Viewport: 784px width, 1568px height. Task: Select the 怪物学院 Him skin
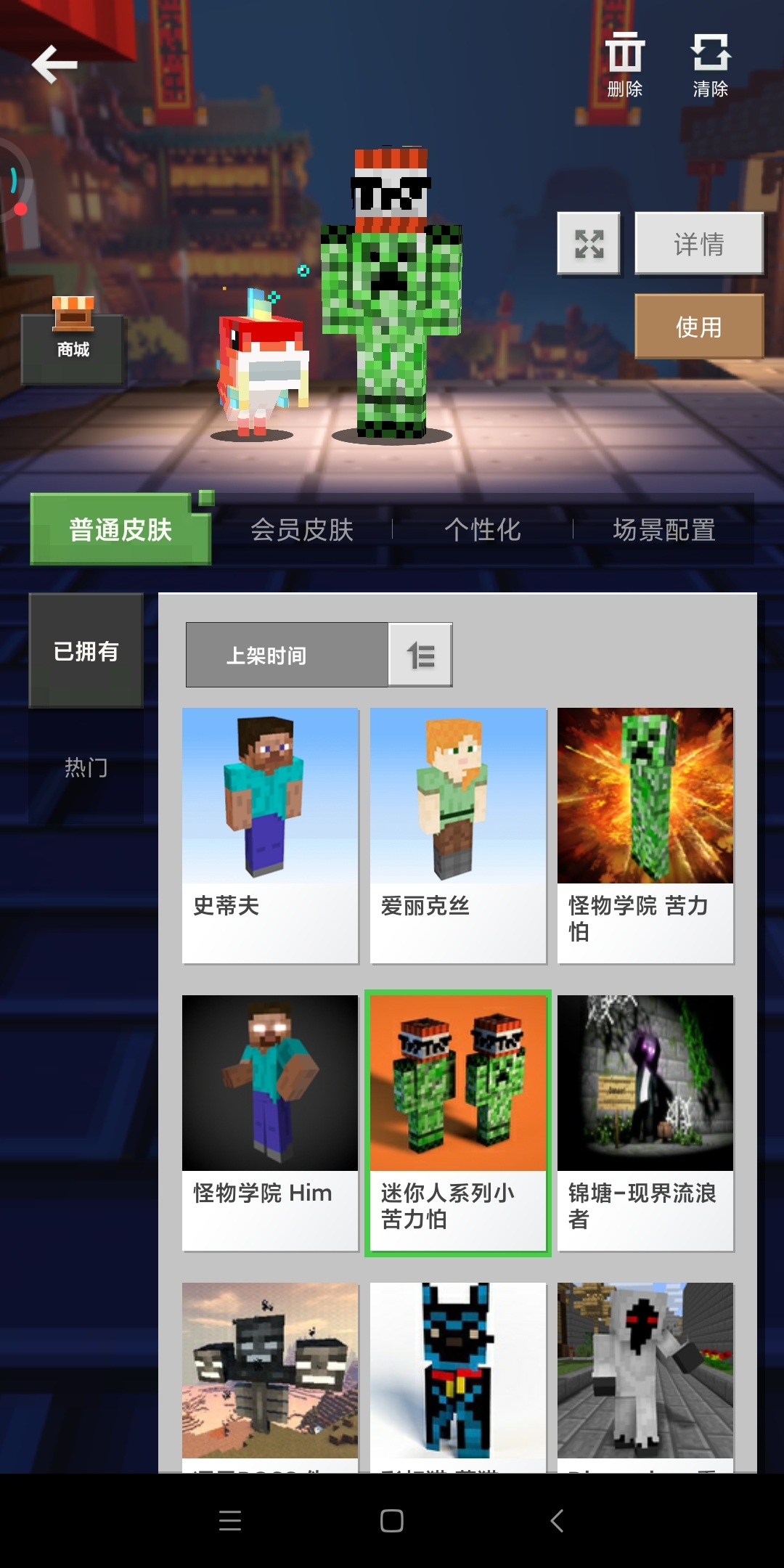coord(270,1122)
